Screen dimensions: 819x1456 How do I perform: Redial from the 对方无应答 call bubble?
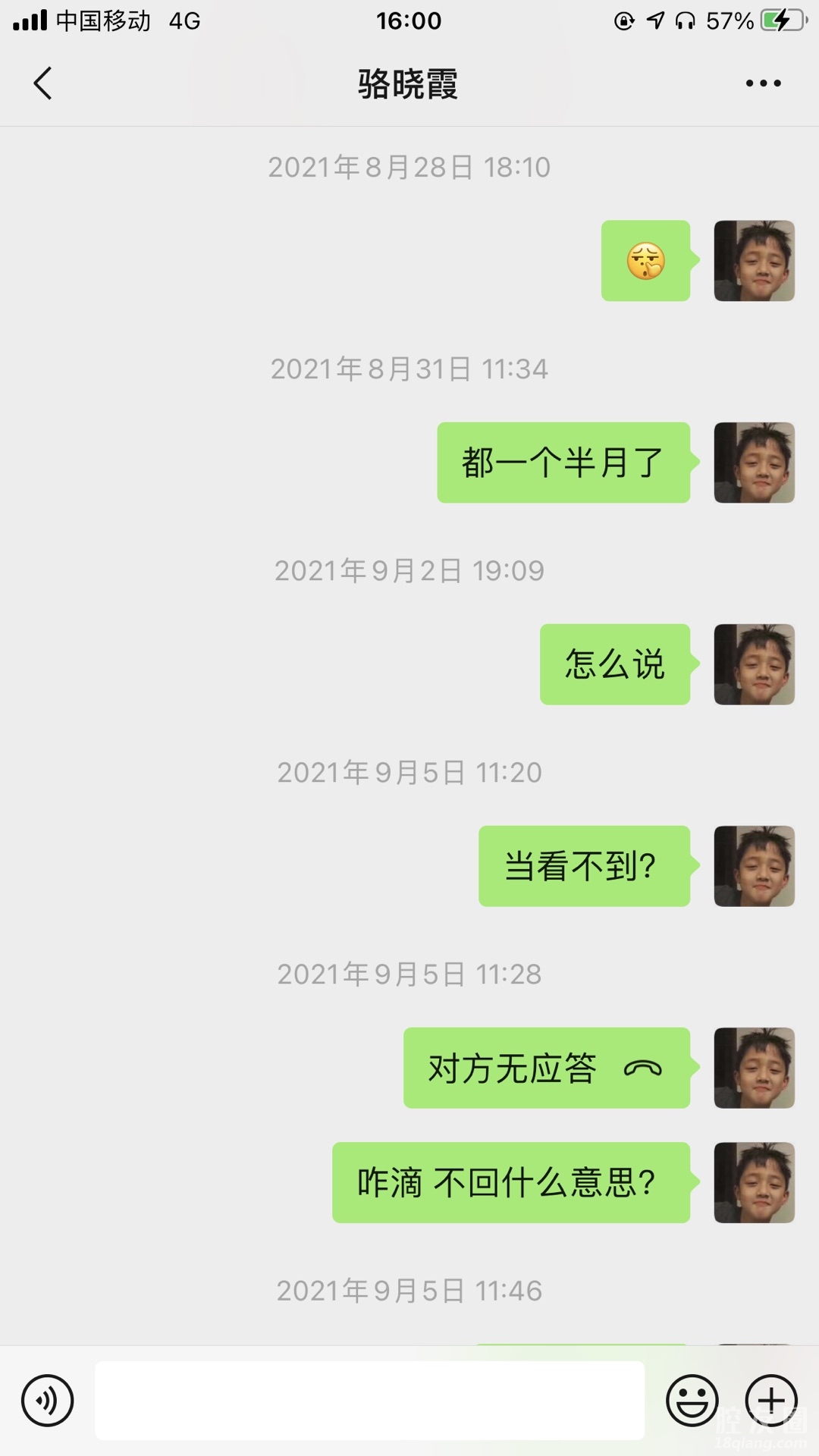546,1068
